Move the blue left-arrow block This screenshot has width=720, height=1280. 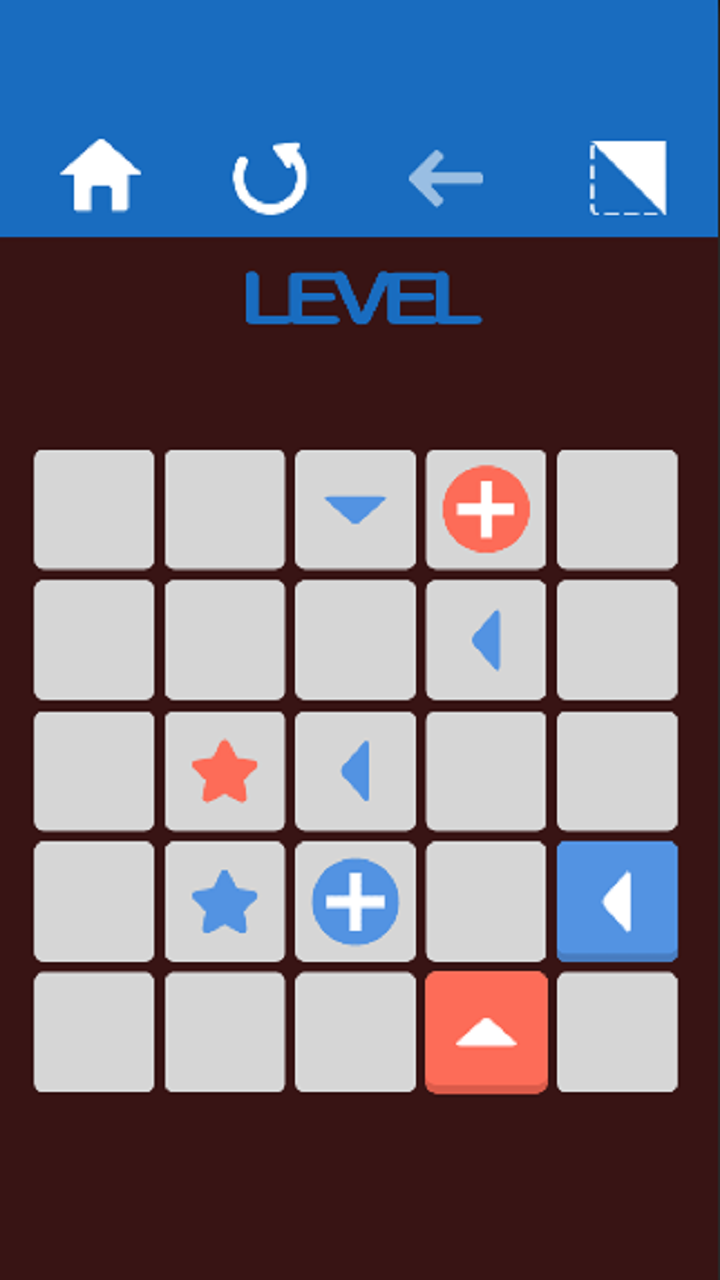(617, 900)
